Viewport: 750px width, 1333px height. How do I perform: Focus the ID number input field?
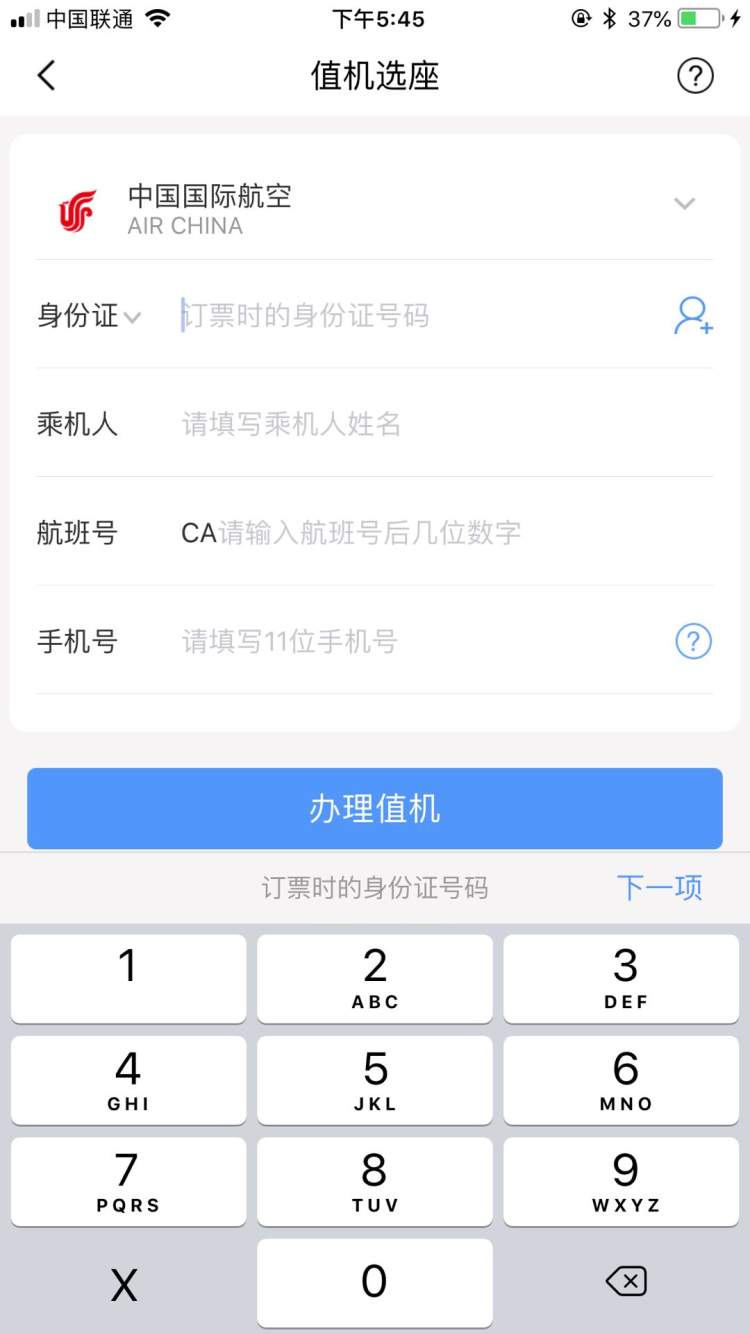[400, 316]
